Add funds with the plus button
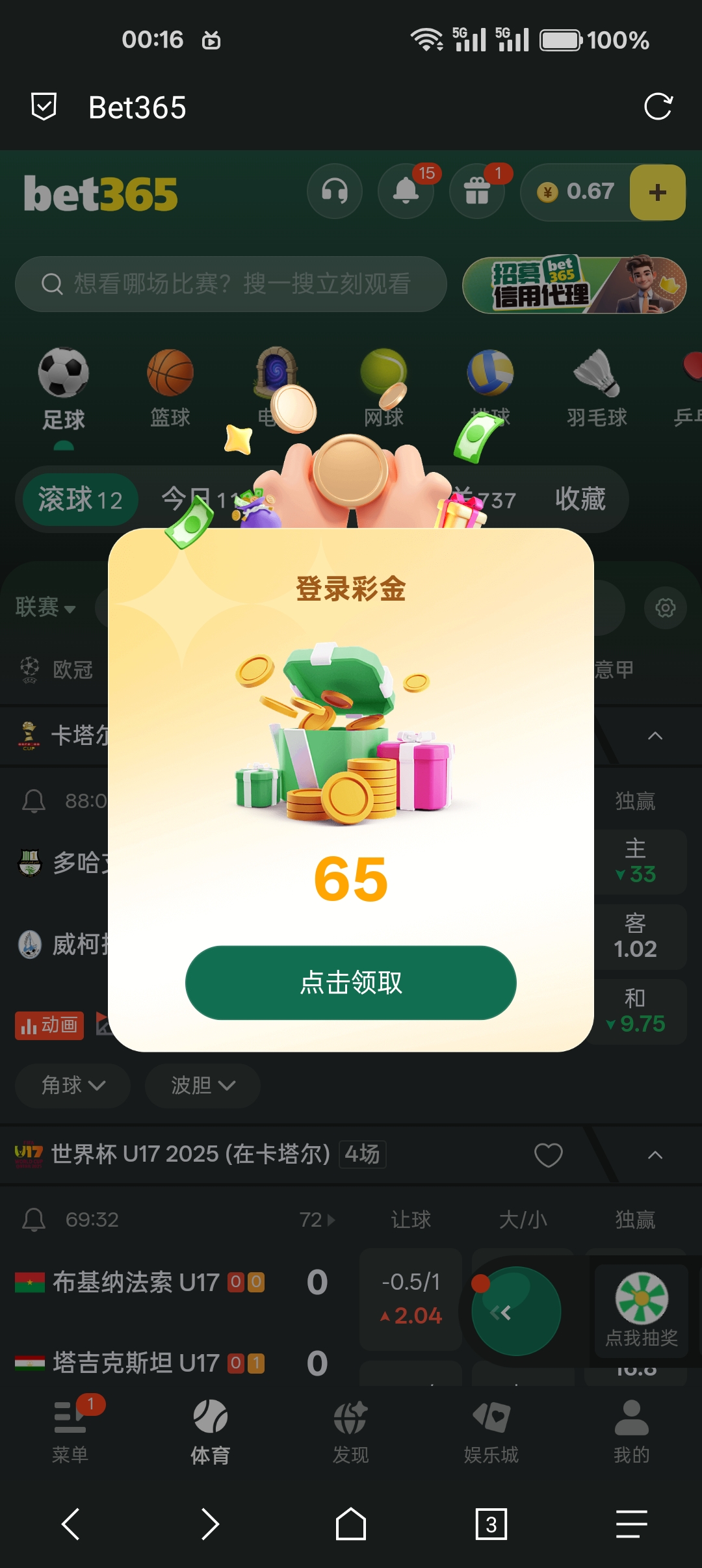Screen dimensions: 702x1568 (657, 192)
